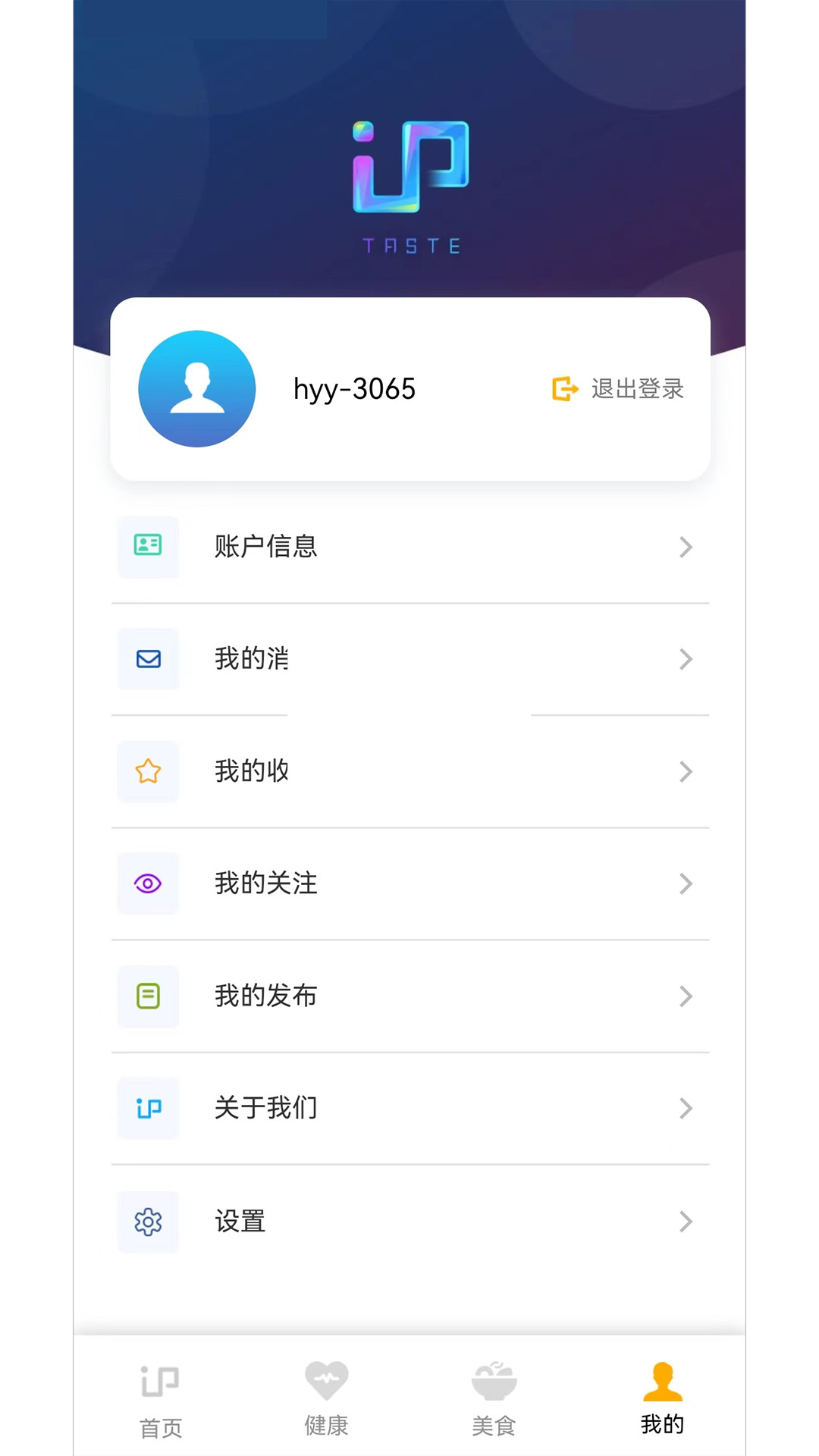Image resolution: width=819 pixels, height=1456 pixels.
Task: Switch to the 我的 tab
Action: pos(661,1399)
